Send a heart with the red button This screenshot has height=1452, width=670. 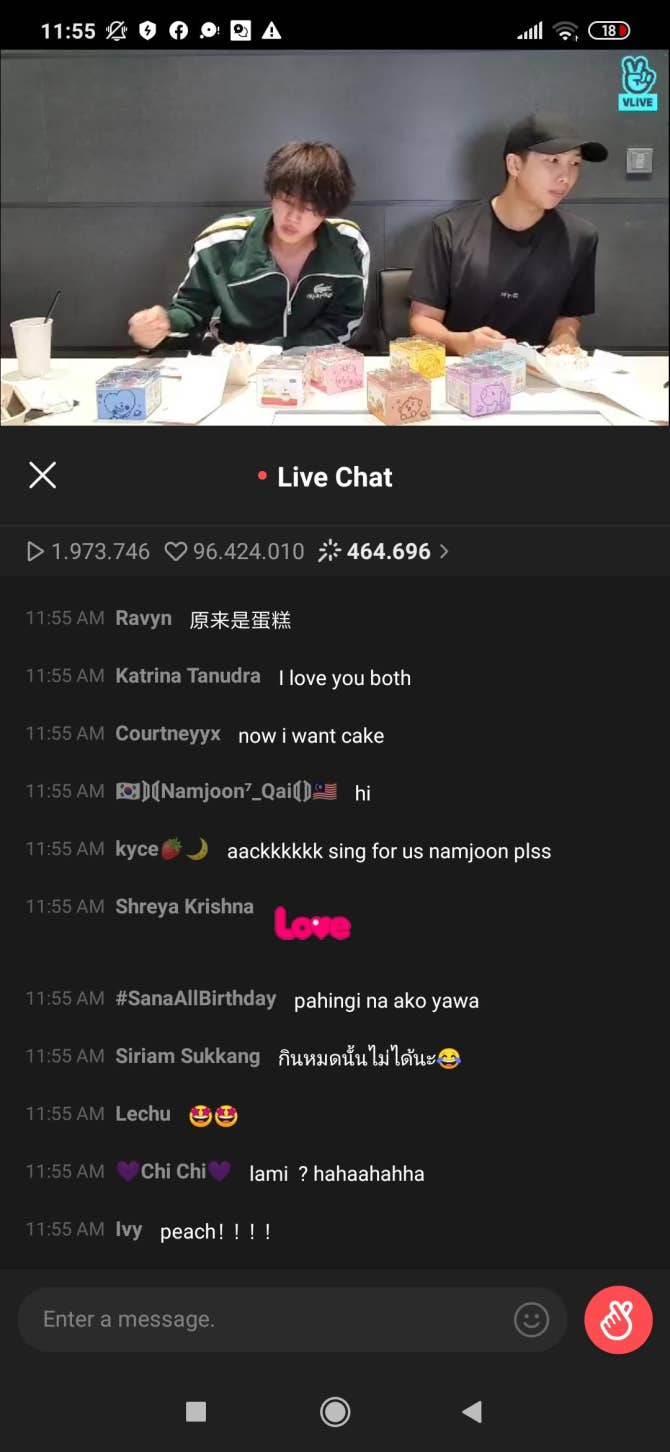click(x=618, y=1319)
